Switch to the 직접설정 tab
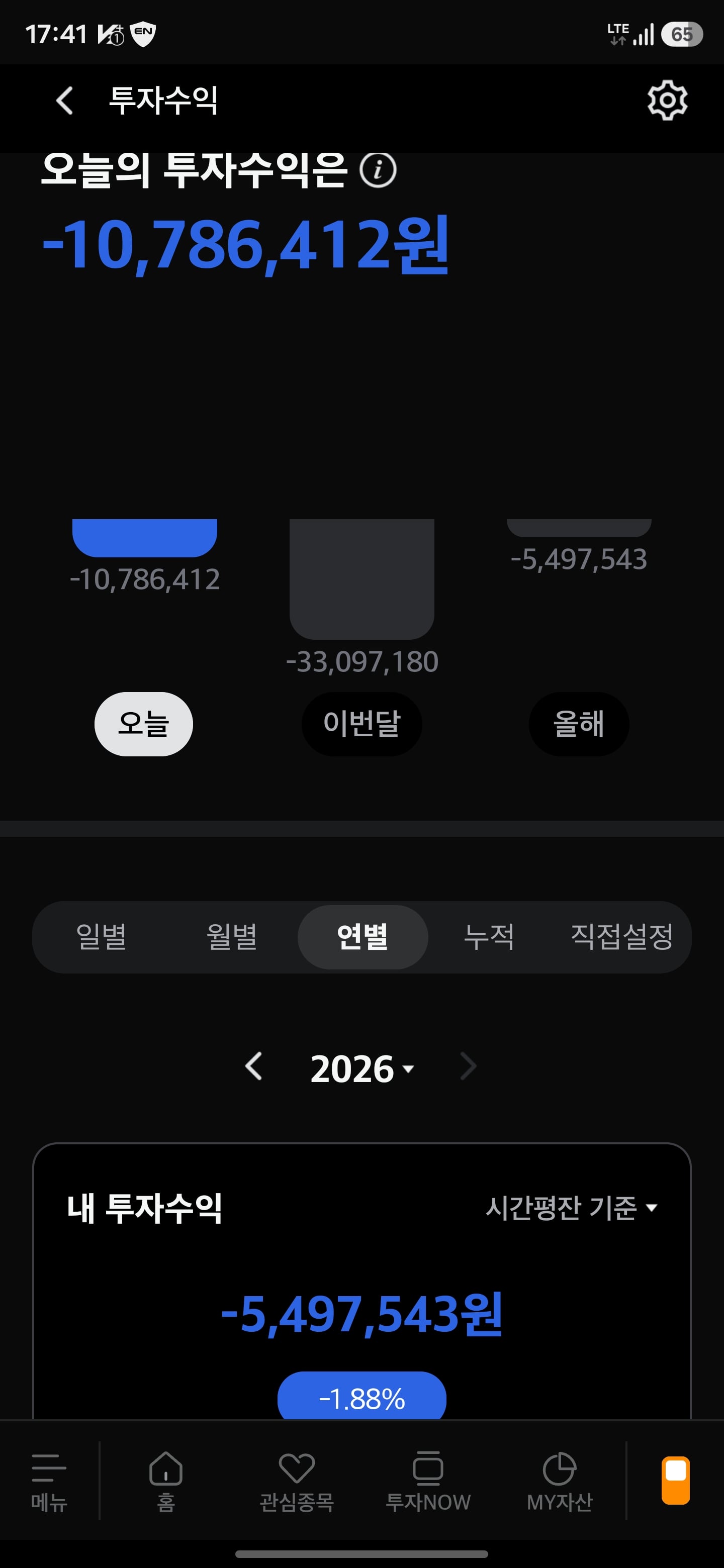Screen dimensions: 724x1568 point(622,937)
